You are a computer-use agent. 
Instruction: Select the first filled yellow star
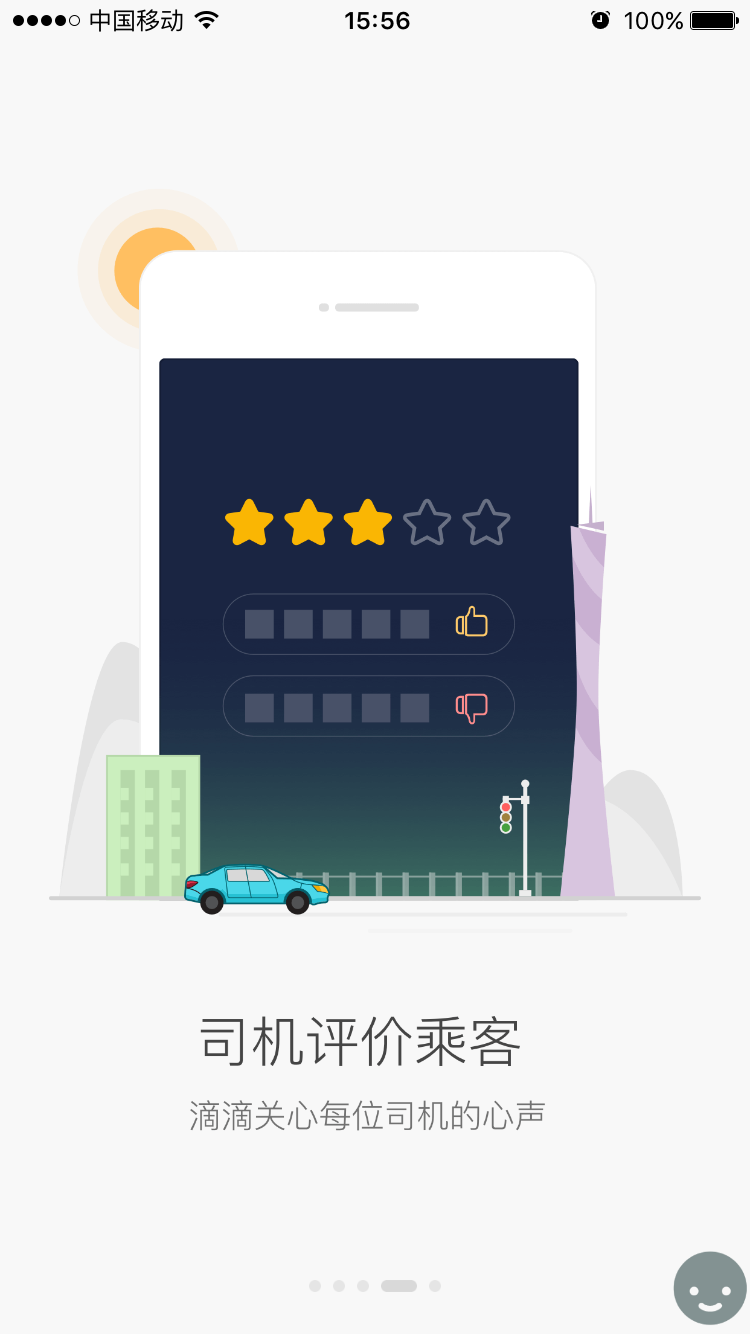[248, 521]
